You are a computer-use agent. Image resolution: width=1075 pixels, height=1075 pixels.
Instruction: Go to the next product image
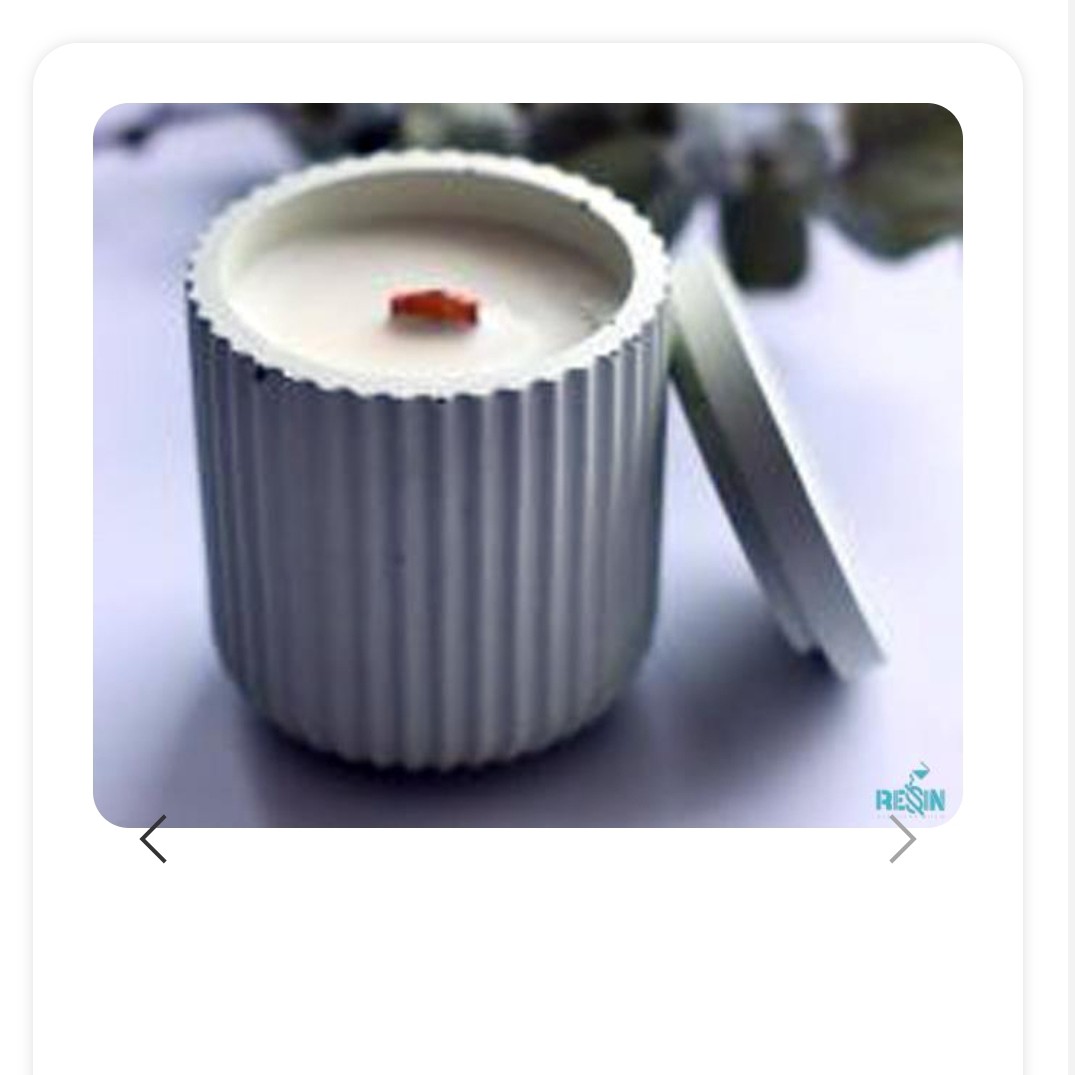pos(902,839)
